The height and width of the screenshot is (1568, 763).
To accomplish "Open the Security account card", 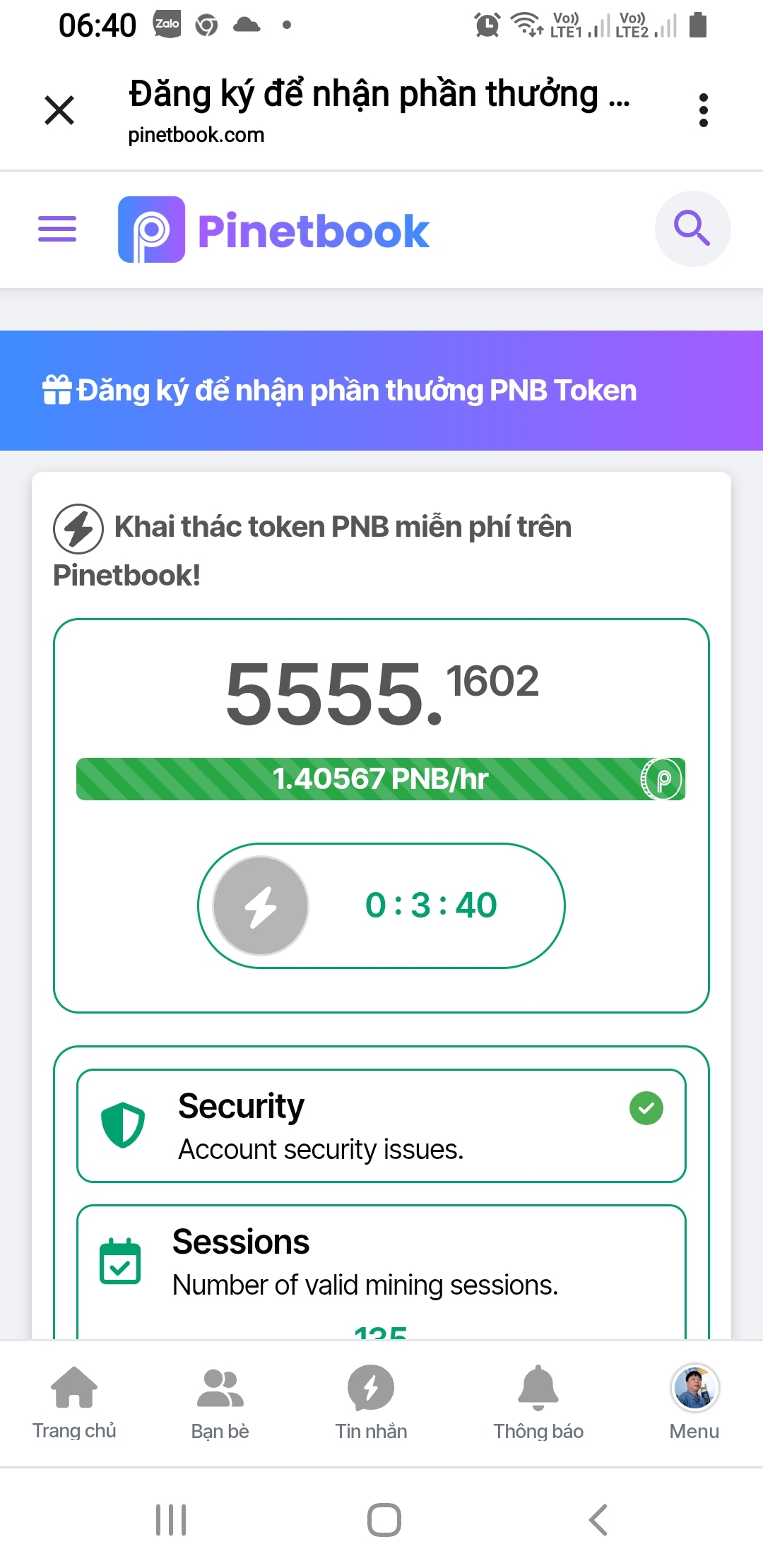I will click(381, 1125).
